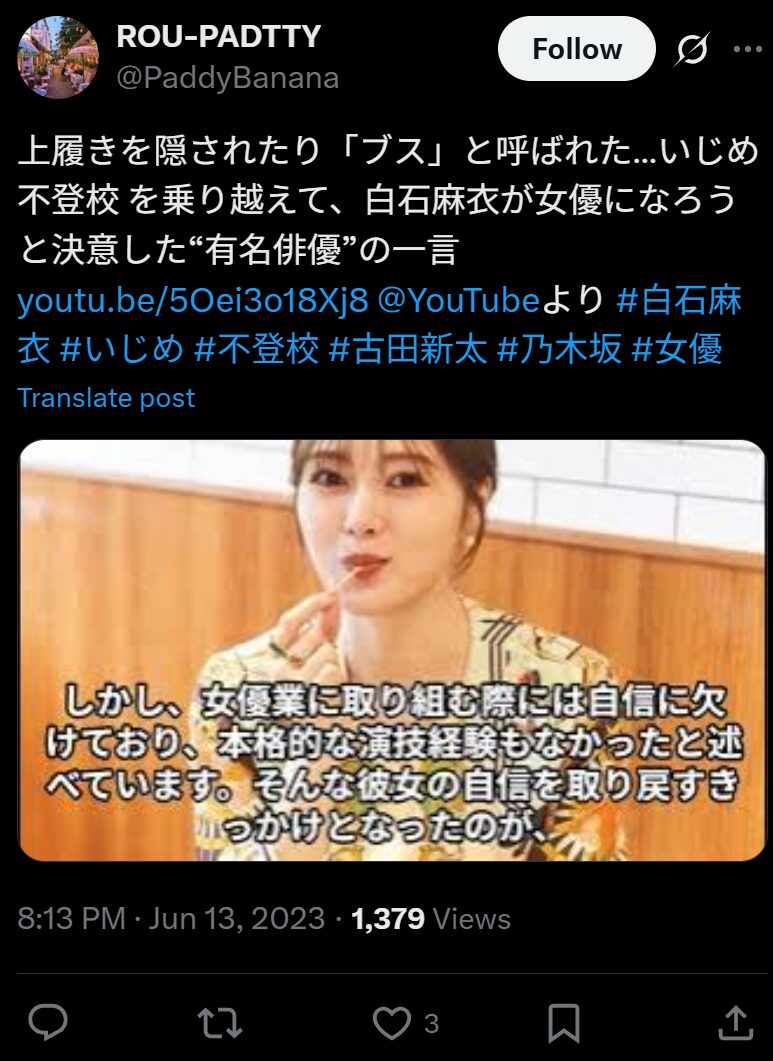The height and width of the screenshot is (1061, 773).
Task: Open the youtu.be/5Oei3o18Xj8 link
Action: click(x=193, y=300)
